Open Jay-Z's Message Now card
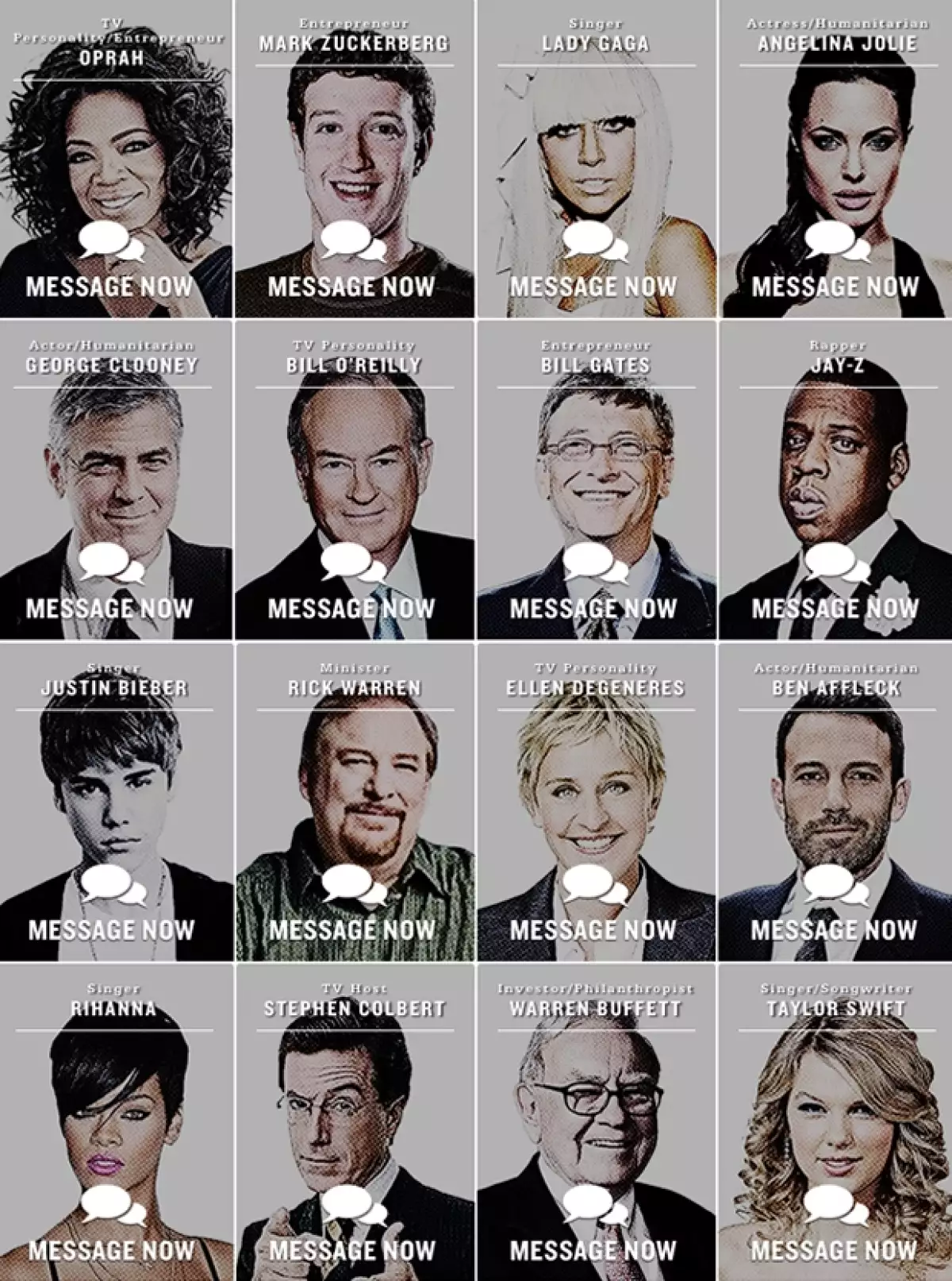This screenshot has height=1281, width=952. [835, 608]
